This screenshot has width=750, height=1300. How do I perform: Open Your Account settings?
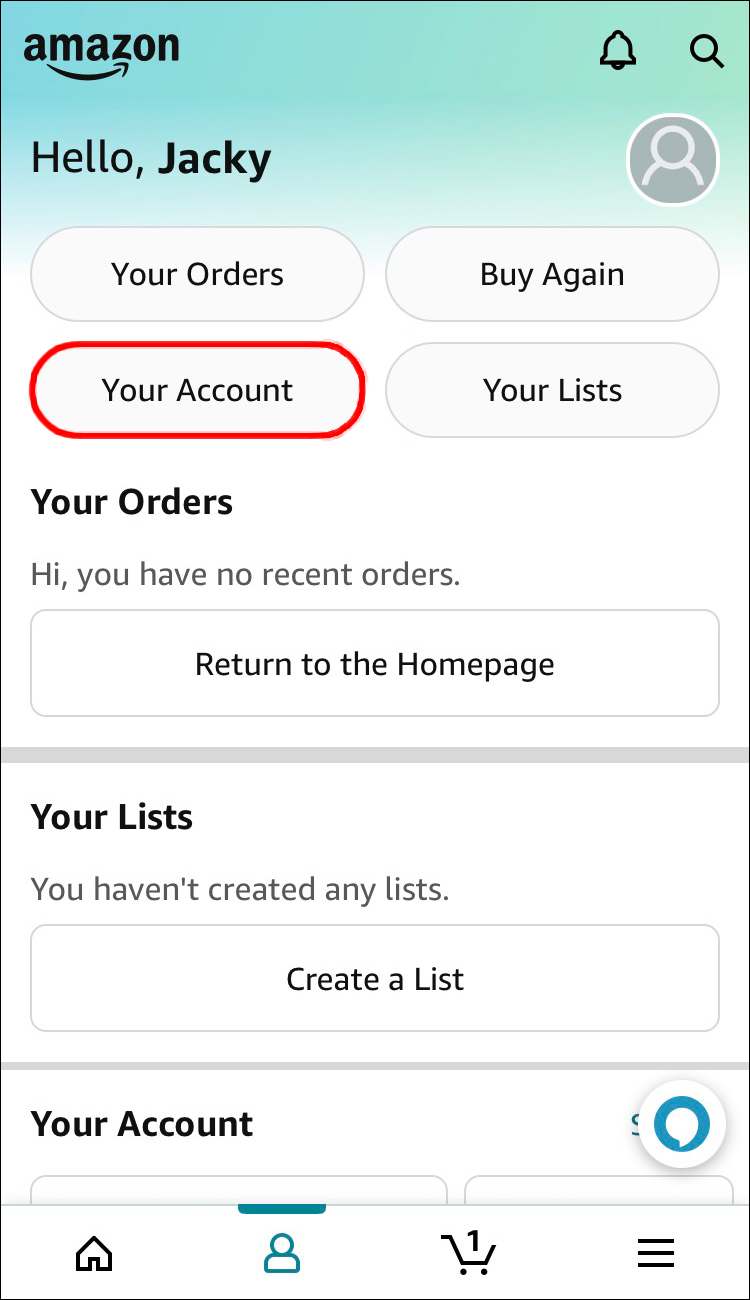click(x=197, y=390)
